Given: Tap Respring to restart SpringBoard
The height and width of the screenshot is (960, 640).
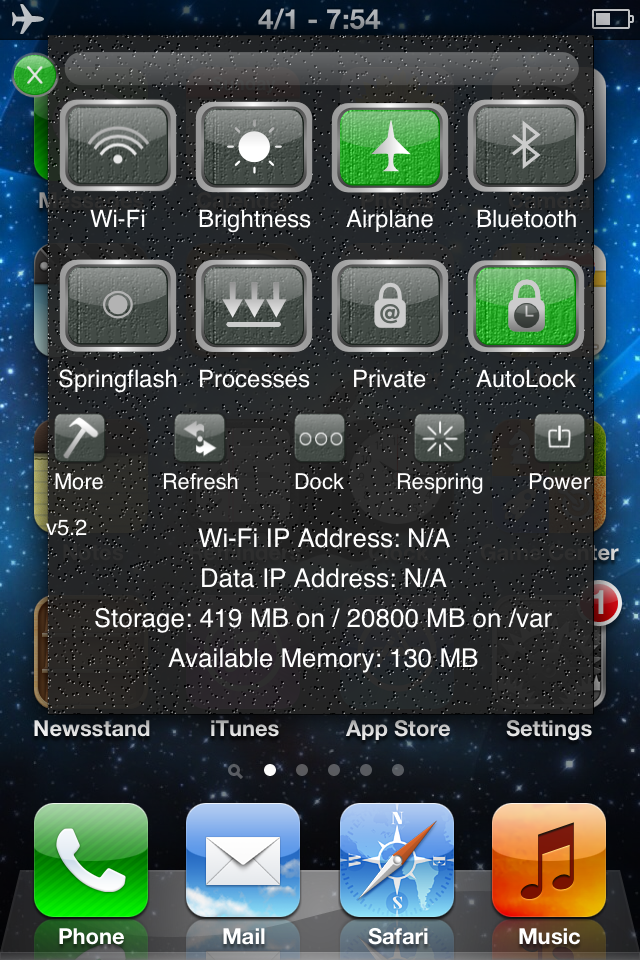Looking at the screenshot, I should tap(439, 438).
